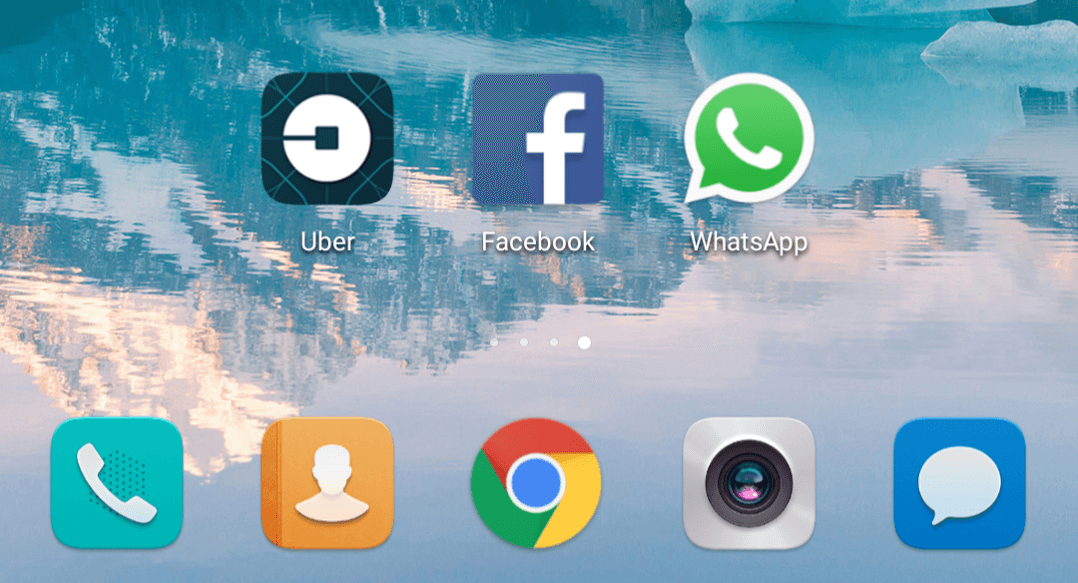
Task: Open the Uber app
Action: (327, 139)
